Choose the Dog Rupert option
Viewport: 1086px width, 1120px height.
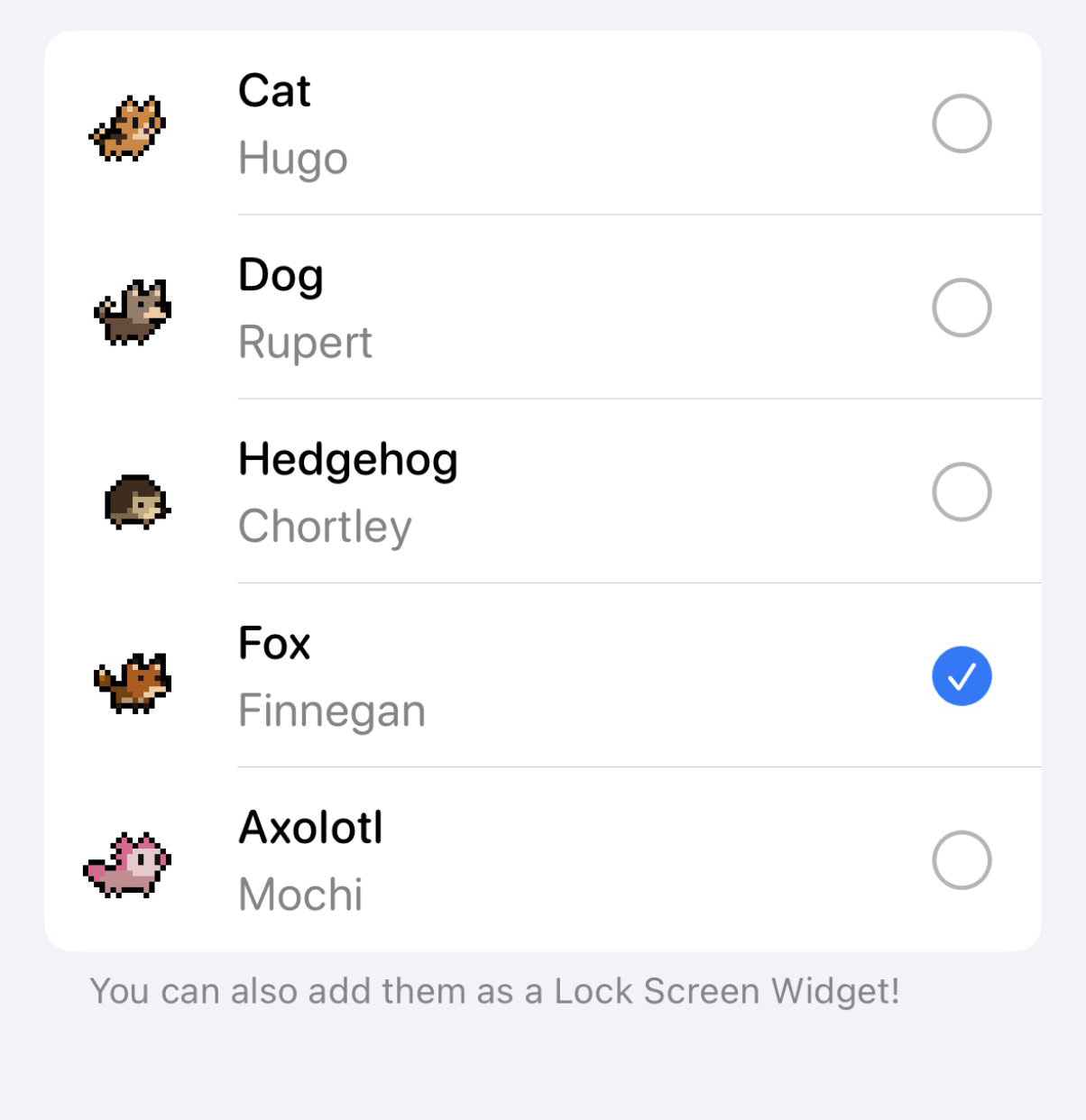coord(961,308)
